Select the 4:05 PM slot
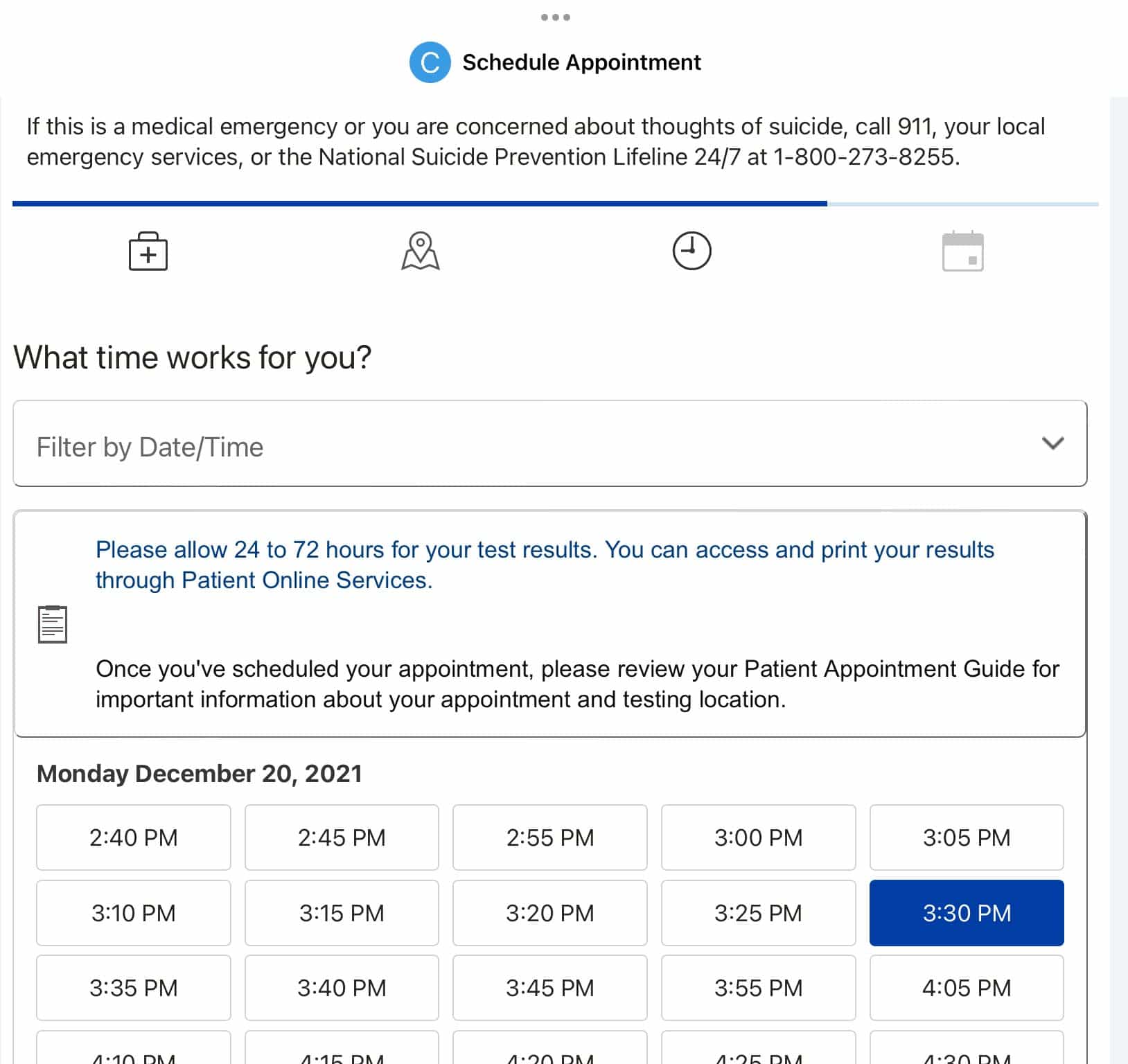 click(x=967, y=988)
